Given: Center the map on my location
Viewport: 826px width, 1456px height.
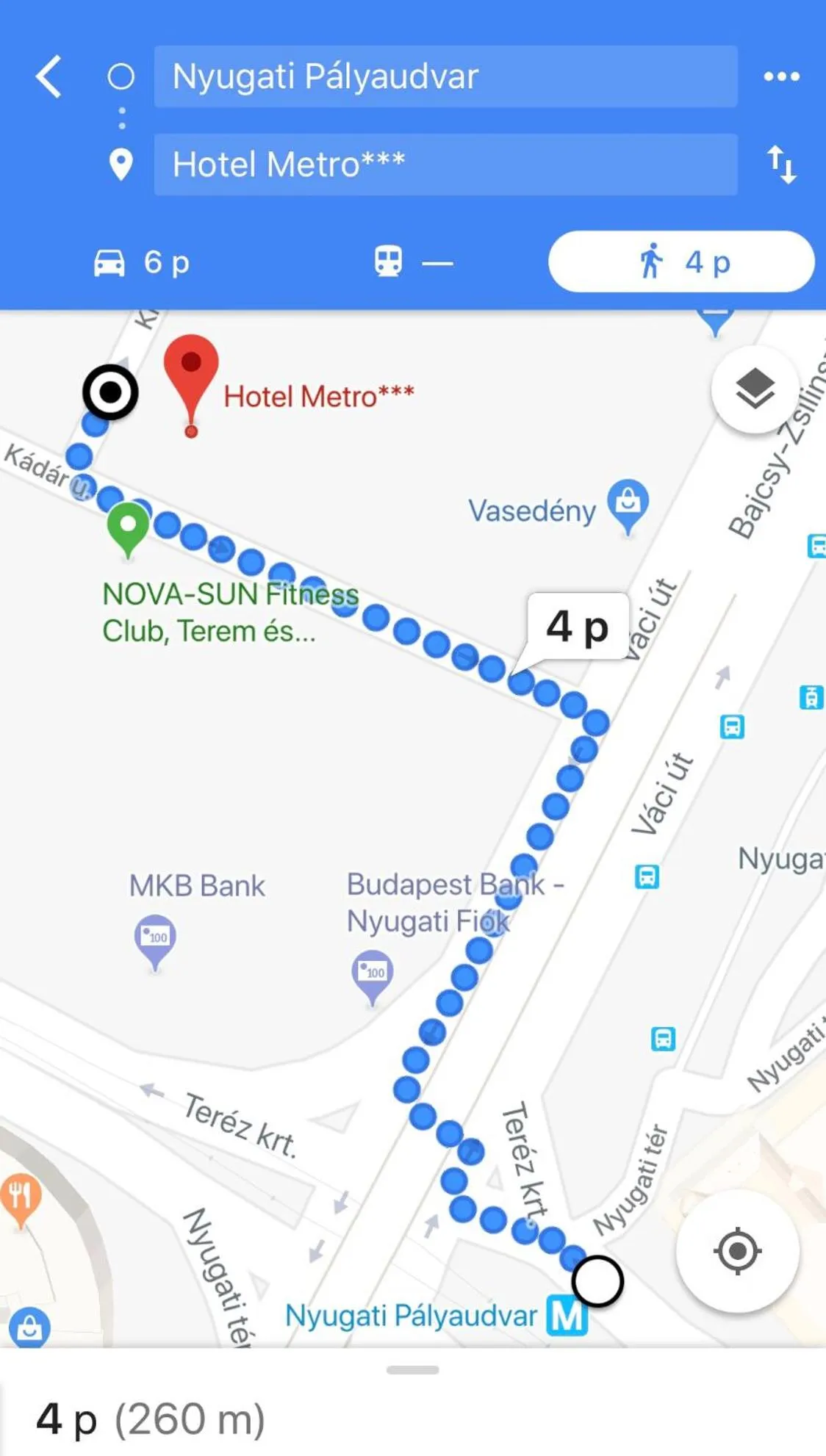Looking at the screenshot, I should point(737,1250).
